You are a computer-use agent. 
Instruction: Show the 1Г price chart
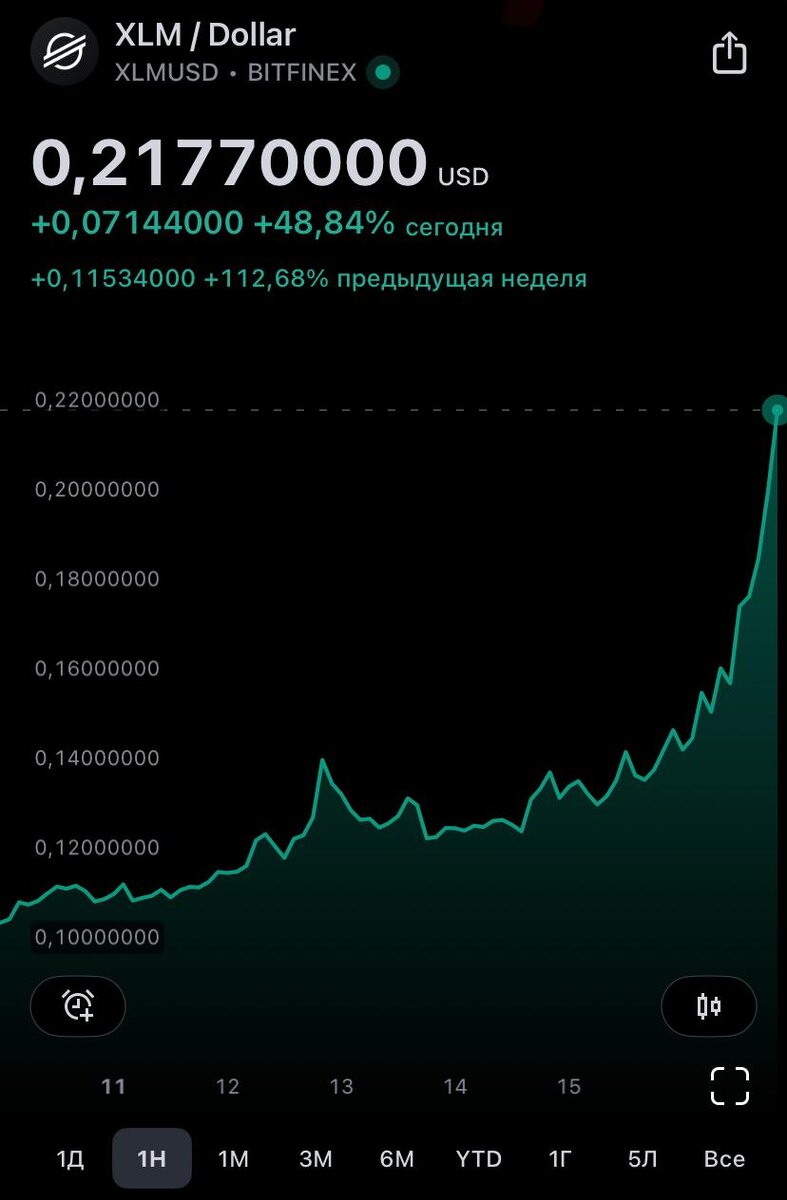click(560, 1159)
